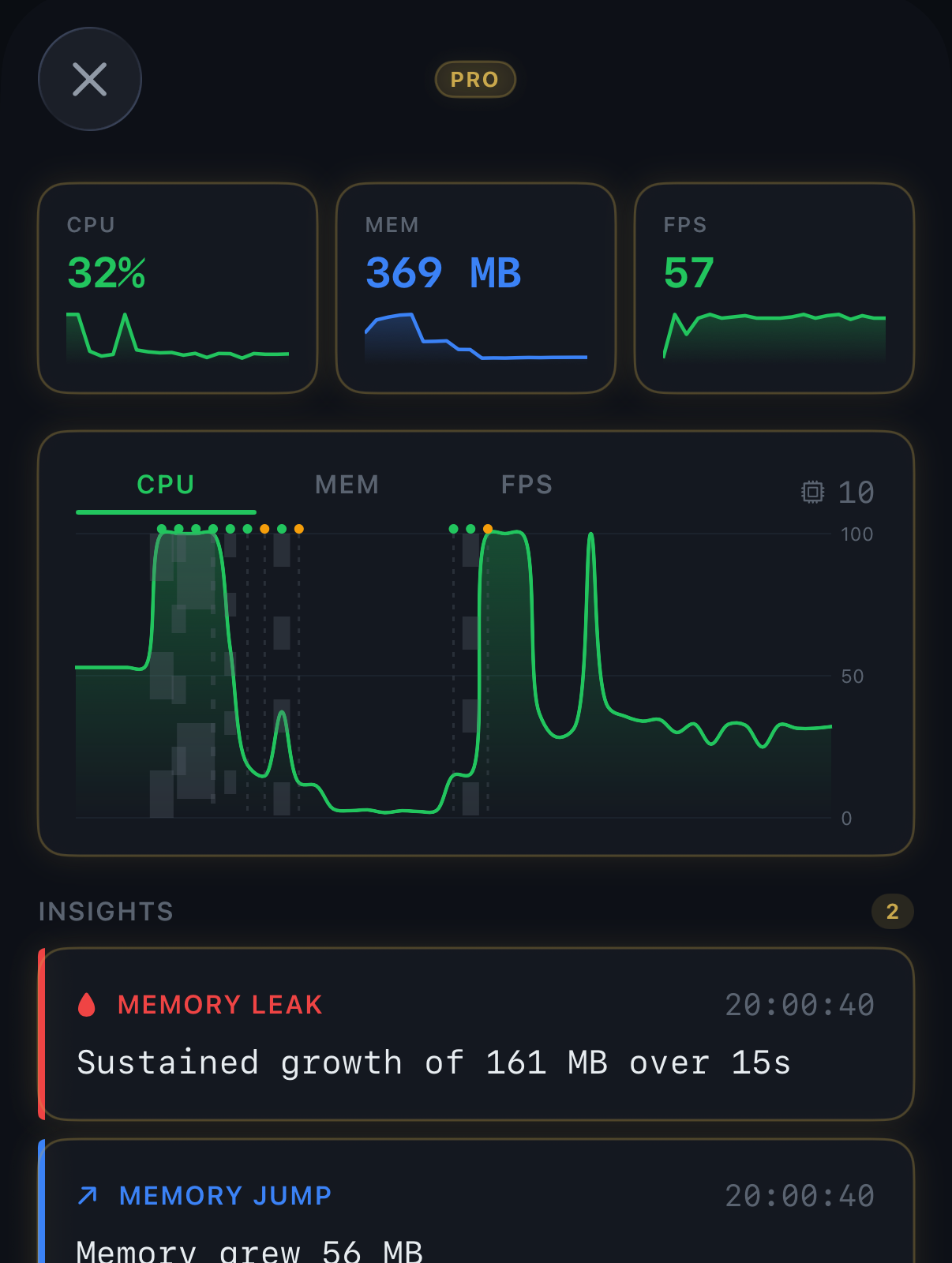The height and width of the screenshot is (1263, 952).
Task: Click an orange event marker dot above the chart
Action: tap(265, 529)
